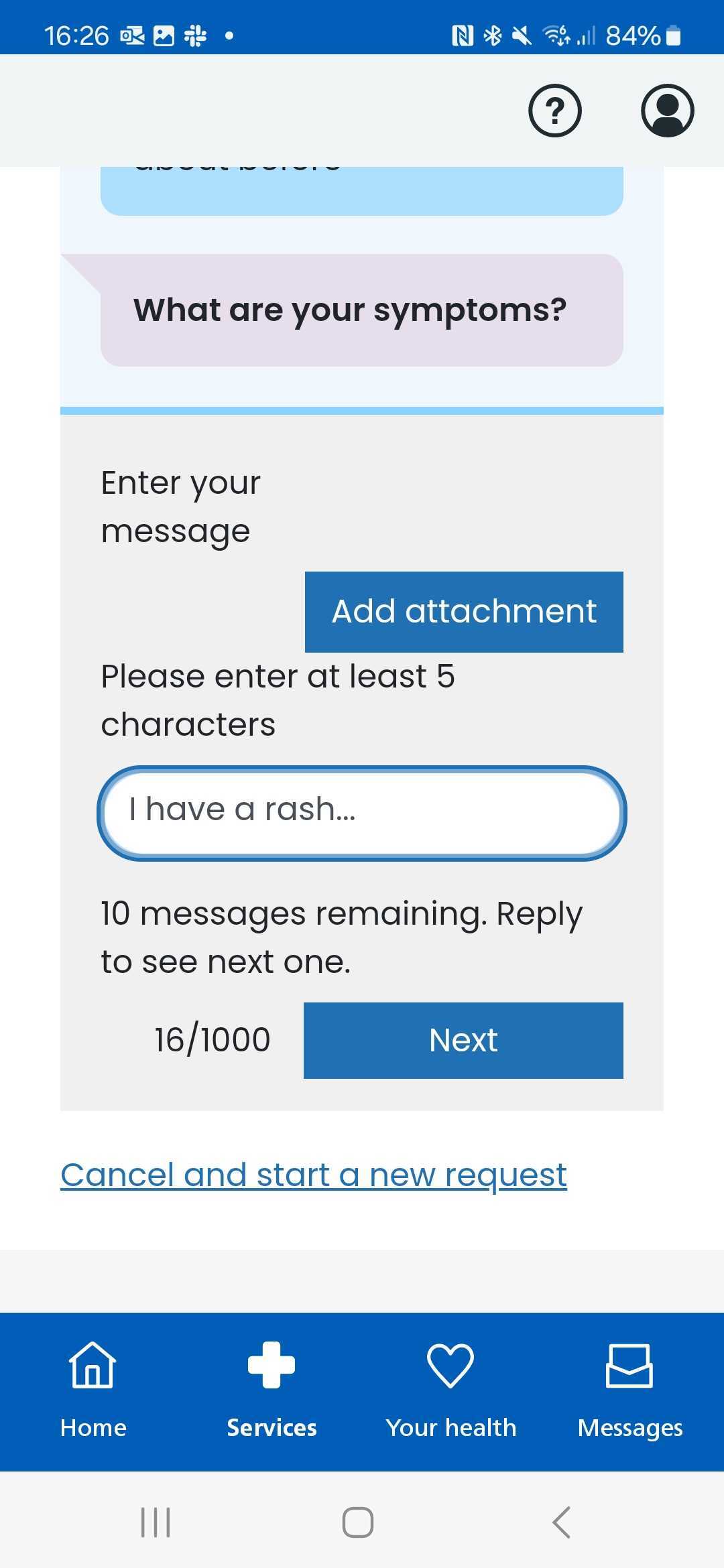
Task: Open the help question mark icon
Action: click(x=554, y=111)
